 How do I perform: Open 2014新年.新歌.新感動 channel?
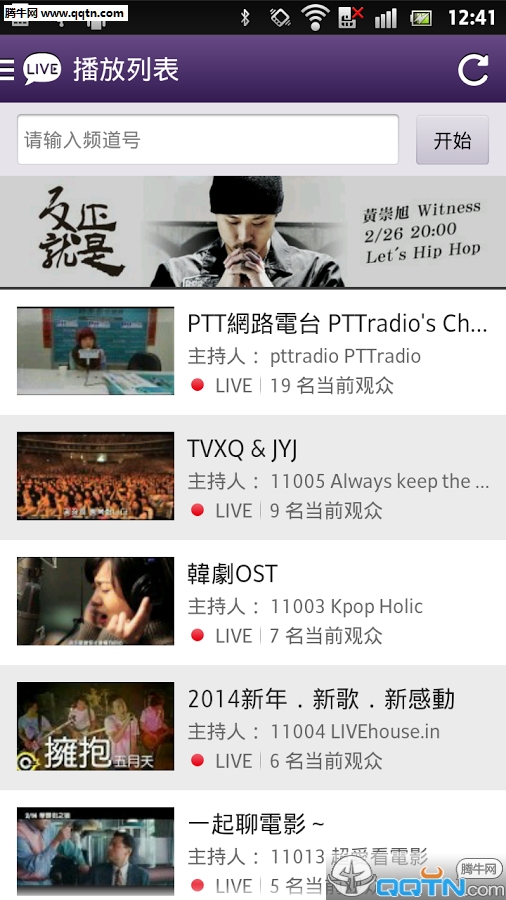pos(253,727)
